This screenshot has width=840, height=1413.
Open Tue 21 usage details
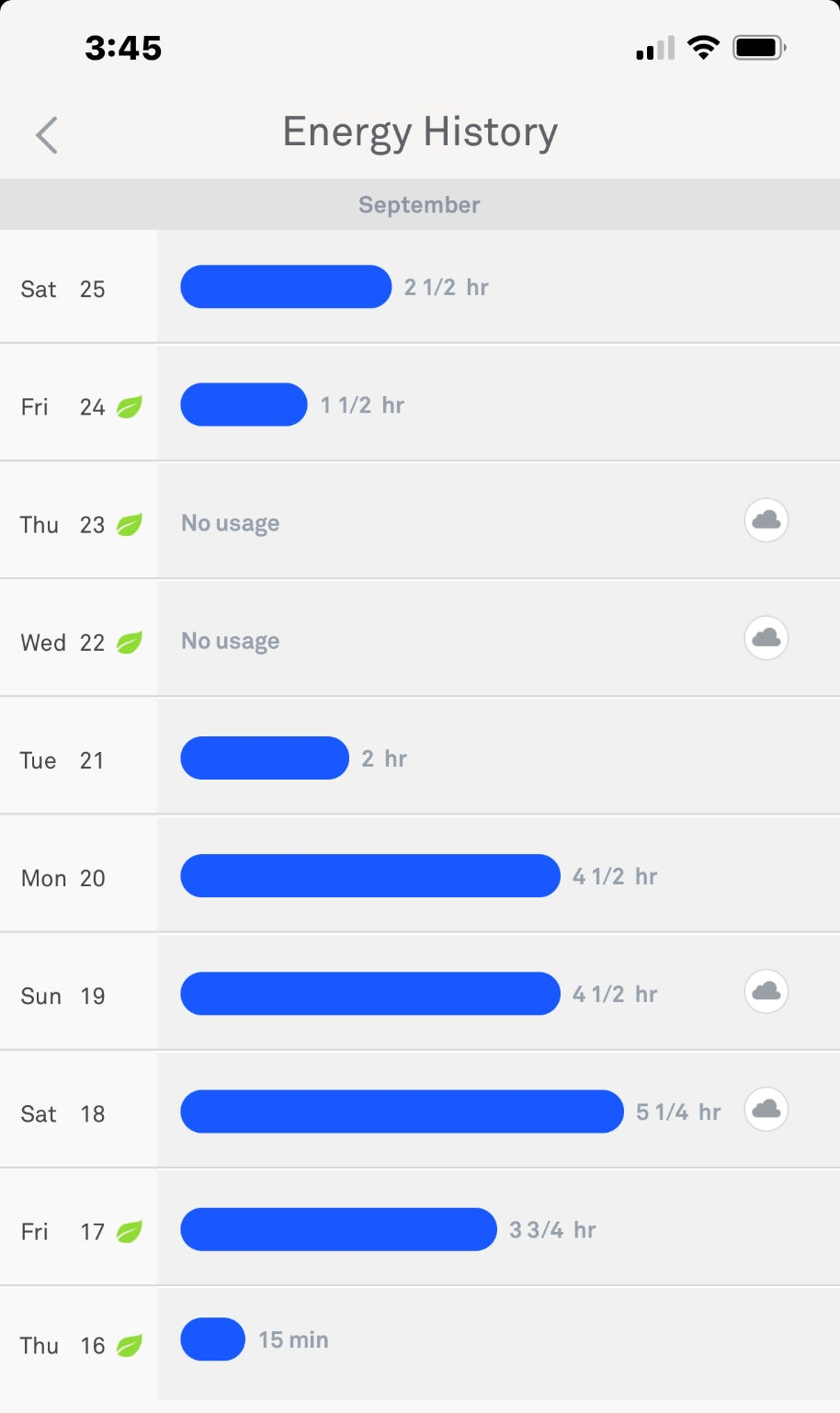420,757
